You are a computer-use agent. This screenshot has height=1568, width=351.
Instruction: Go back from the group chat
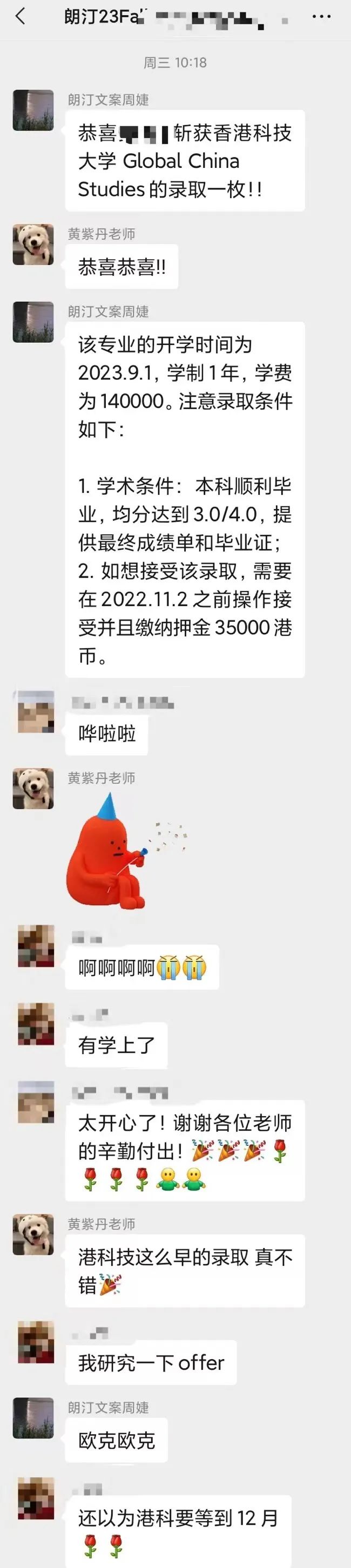pyautogui.click(x=20, y=17)
